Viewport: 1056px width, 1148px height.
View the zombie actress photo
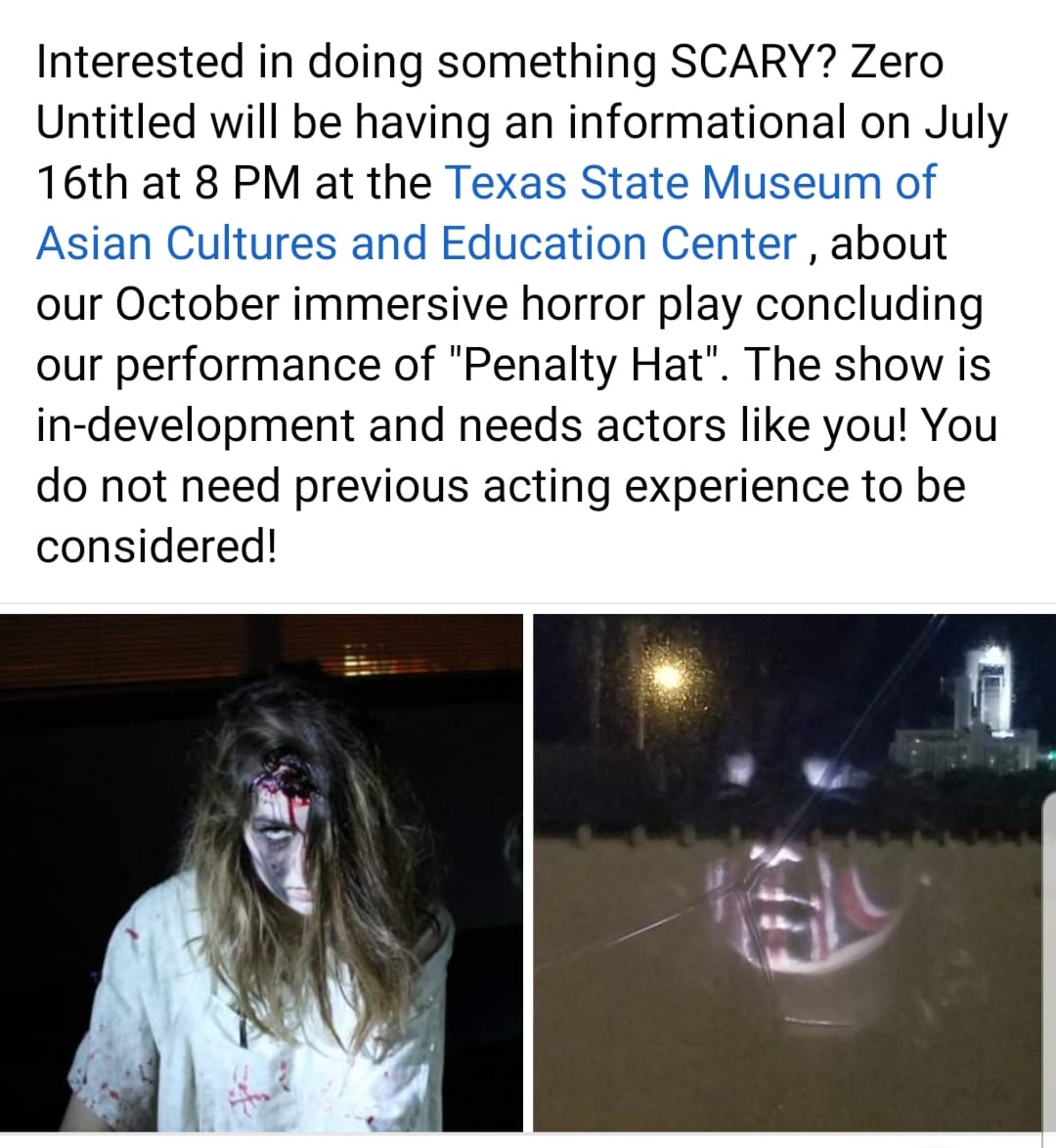261,872
